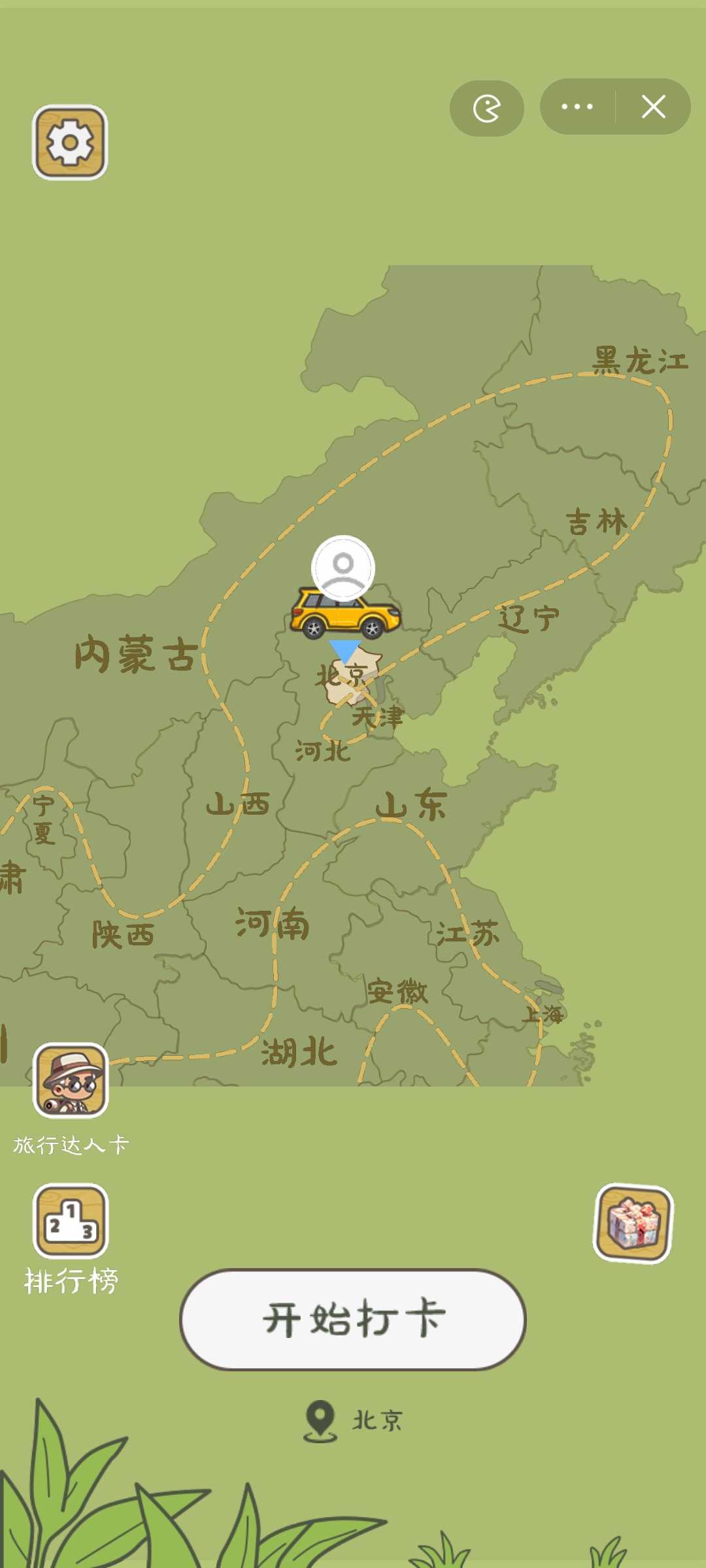This screenshot has height=1568, width=706.
Task: Close the mini program
Action: (653, 106)
